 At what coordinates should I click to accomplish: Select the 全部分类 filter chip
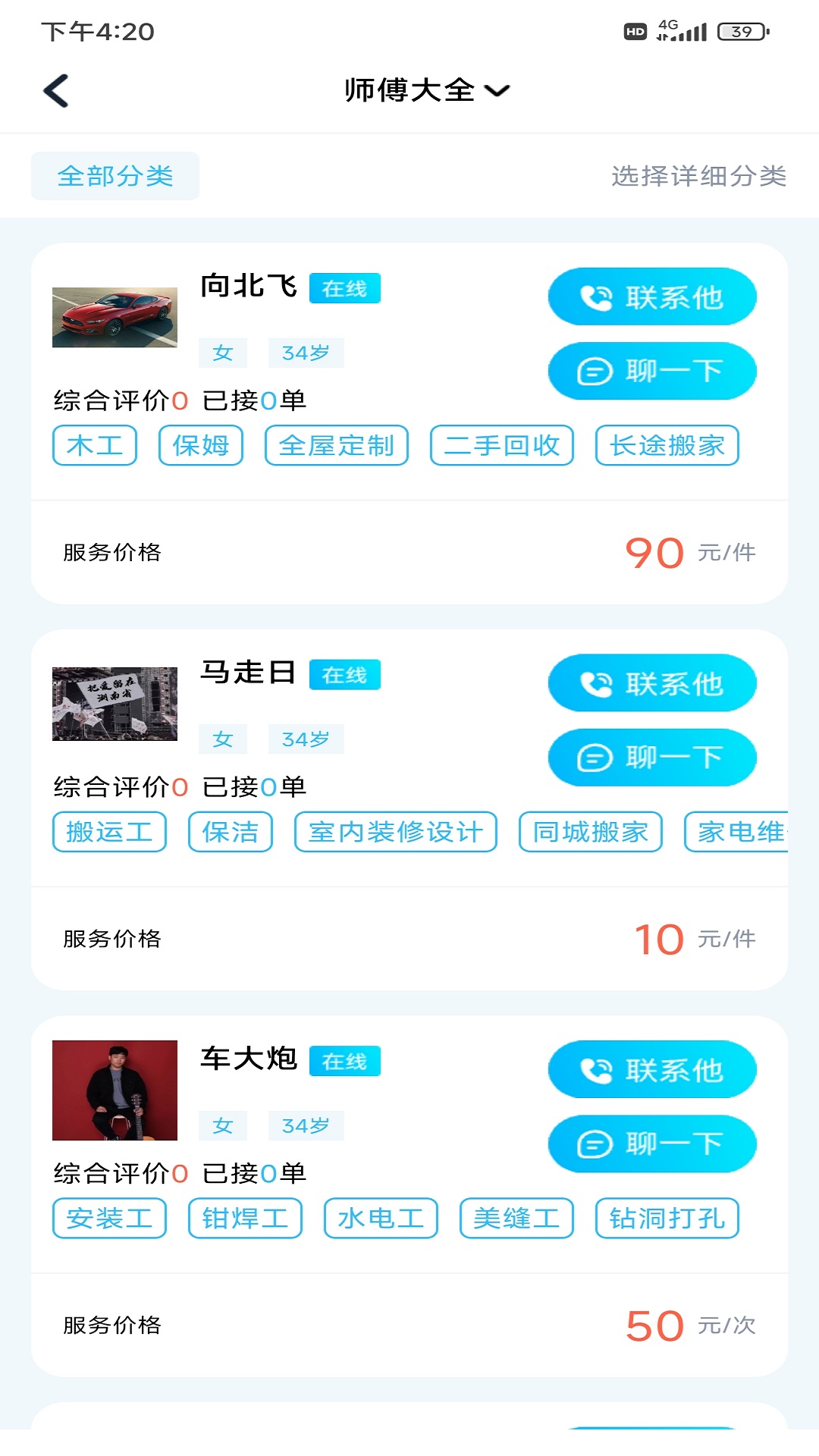click(x=115, y=176)
